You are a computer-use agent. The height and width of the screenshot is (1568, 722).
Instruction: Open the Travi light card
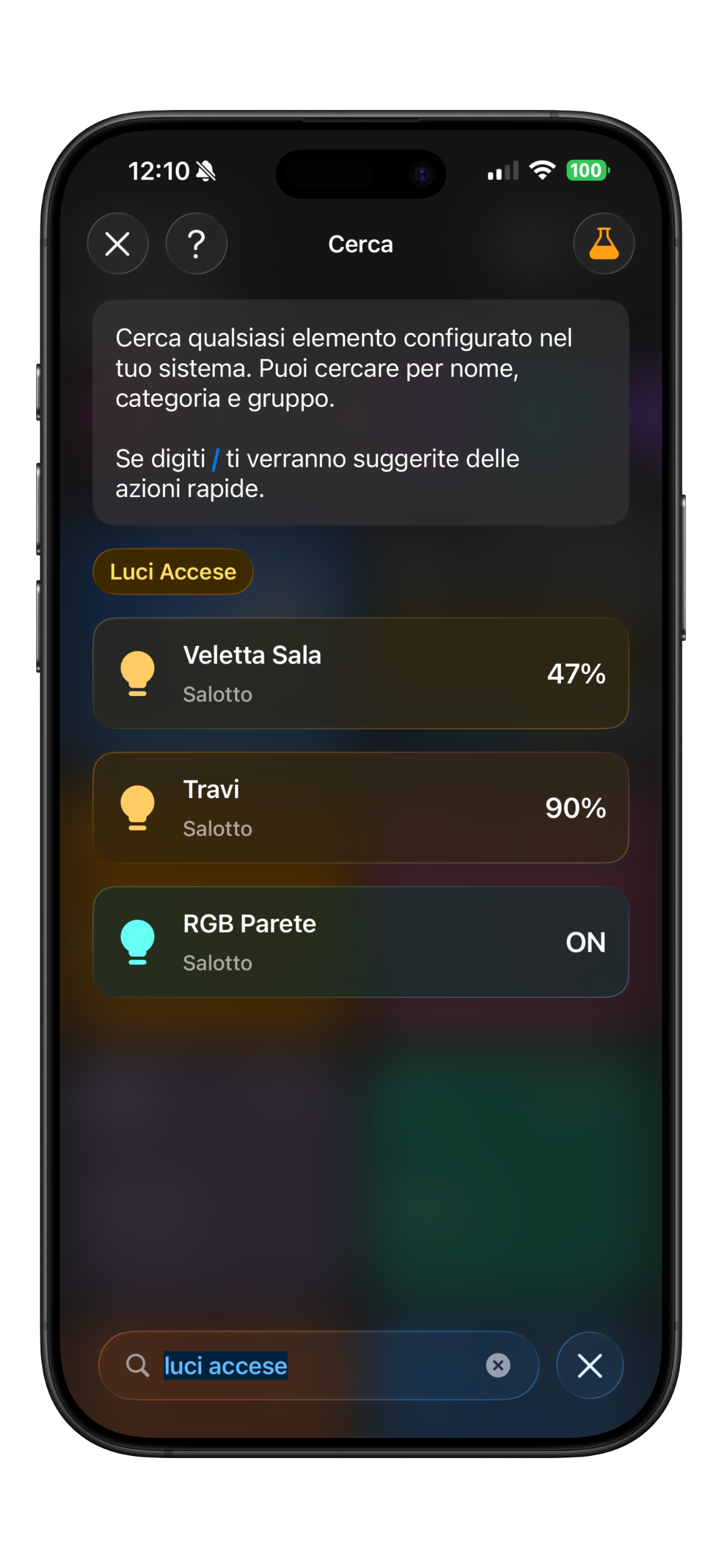point(360,808)
